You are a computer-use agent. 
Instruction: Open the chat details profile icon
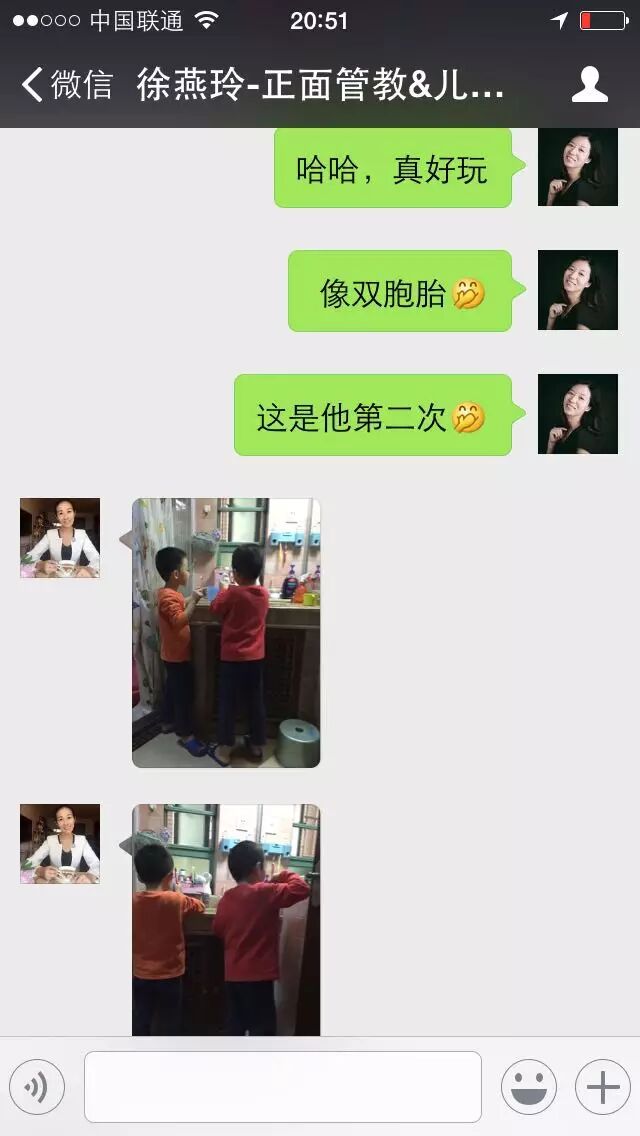tap(590, 85)
